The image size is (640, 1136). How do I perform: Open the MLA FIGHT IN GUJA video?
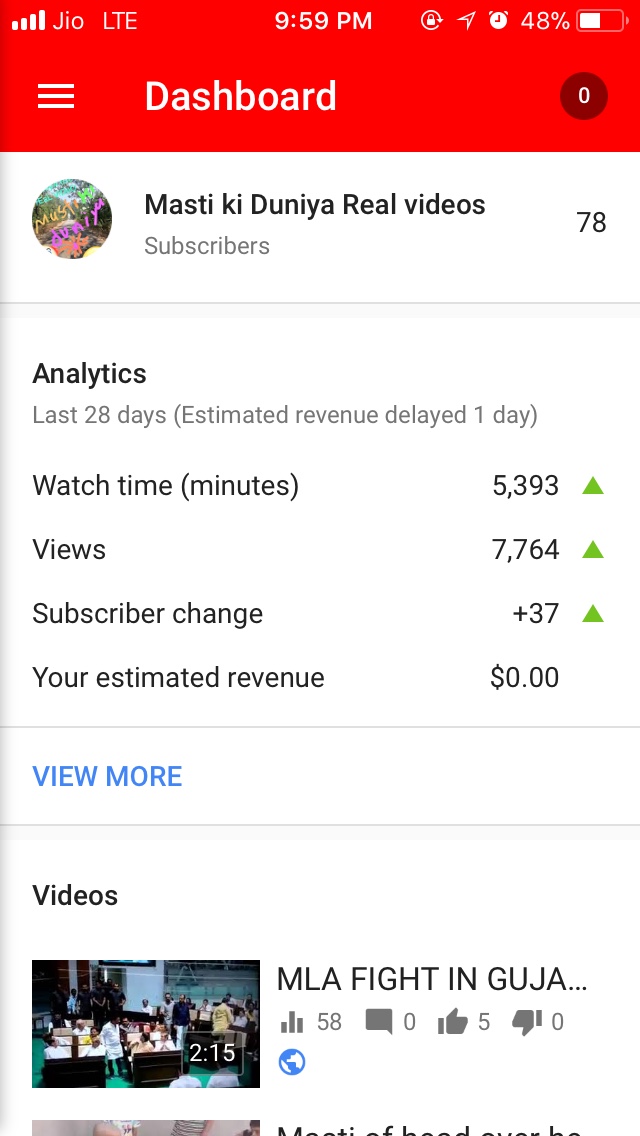(430, 979)
